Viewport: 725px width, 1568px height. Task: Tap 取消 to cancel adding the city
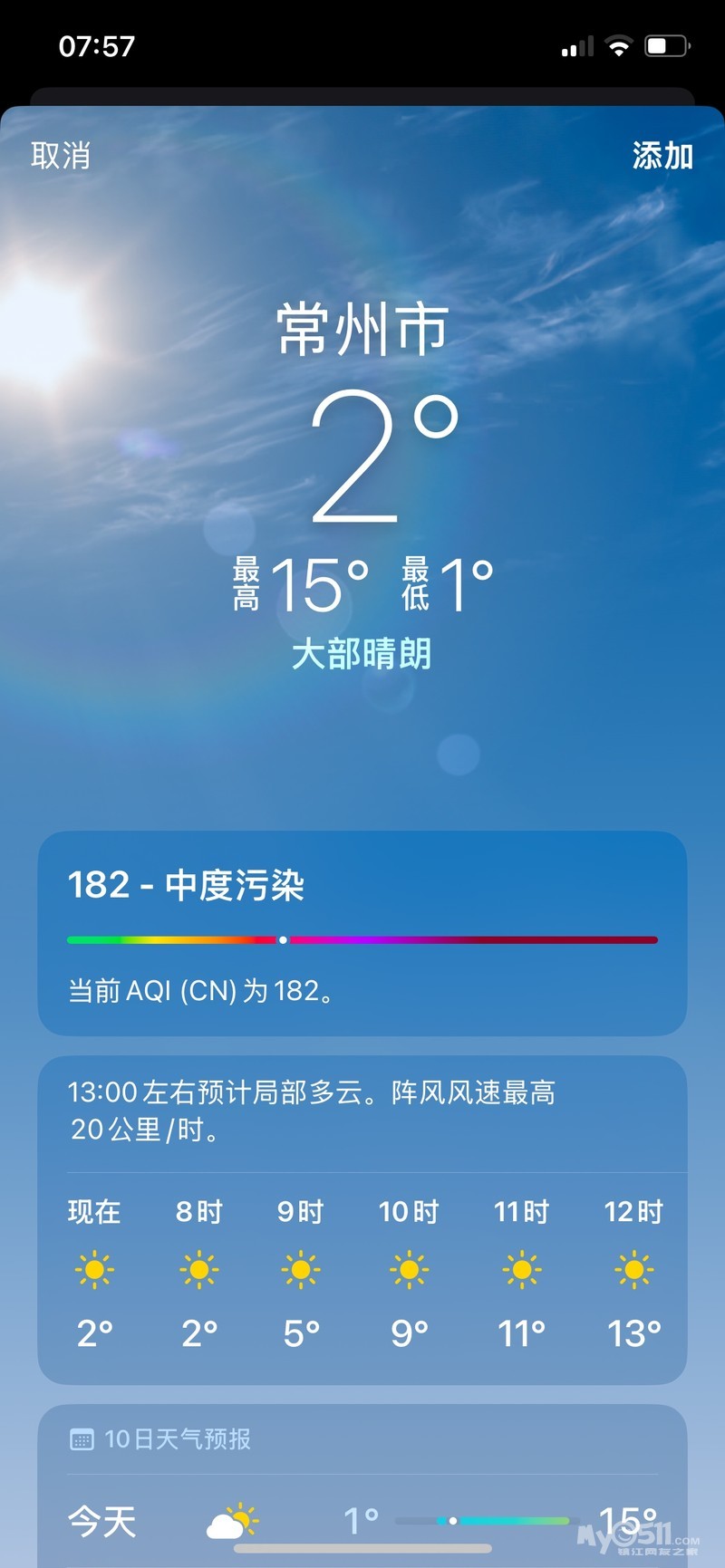pyautogui.click(x=61, y=156)
